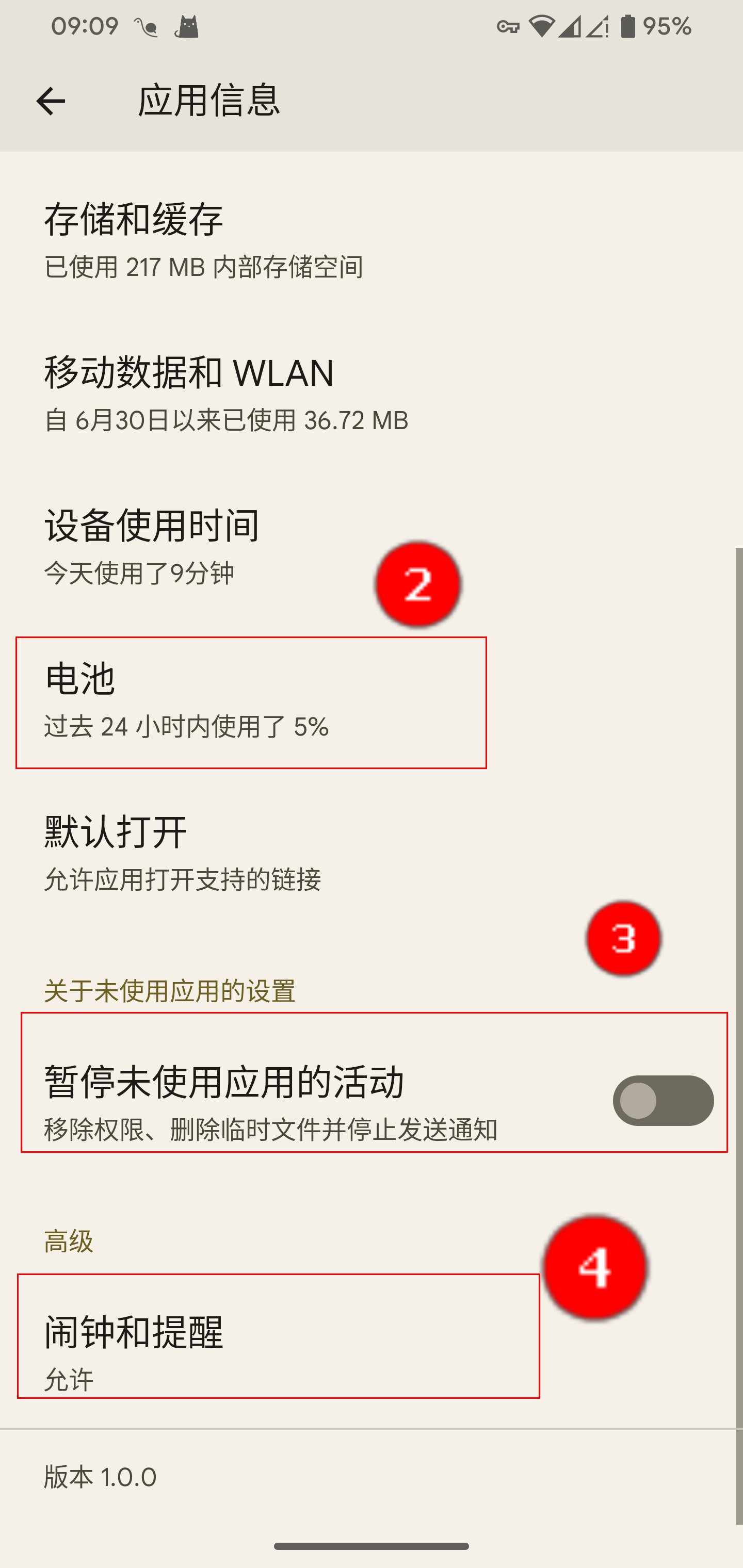743x1568 pixels.
Task: Toggle 暂停未使用应用的活动 switch
Action: (x=663, y=1100)
